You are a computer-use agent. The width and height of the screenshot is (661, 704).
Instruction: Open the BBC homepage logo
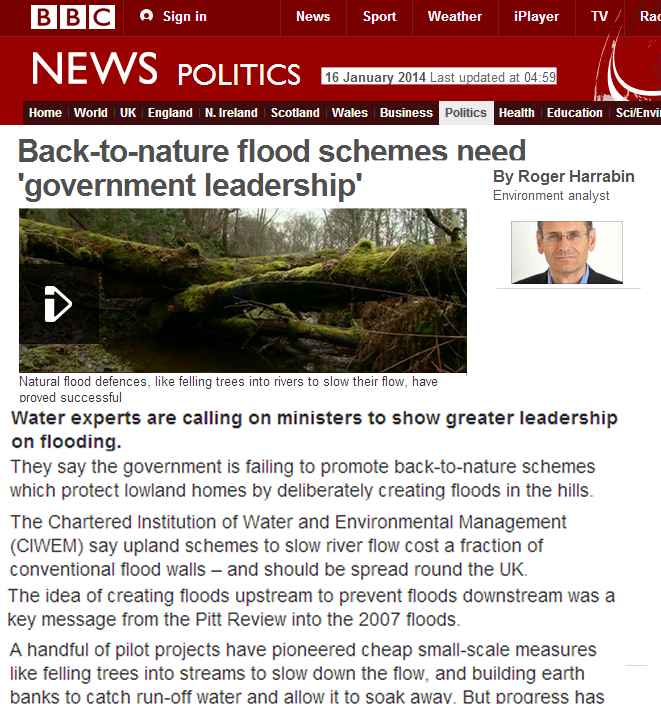[x=72, y=16]
